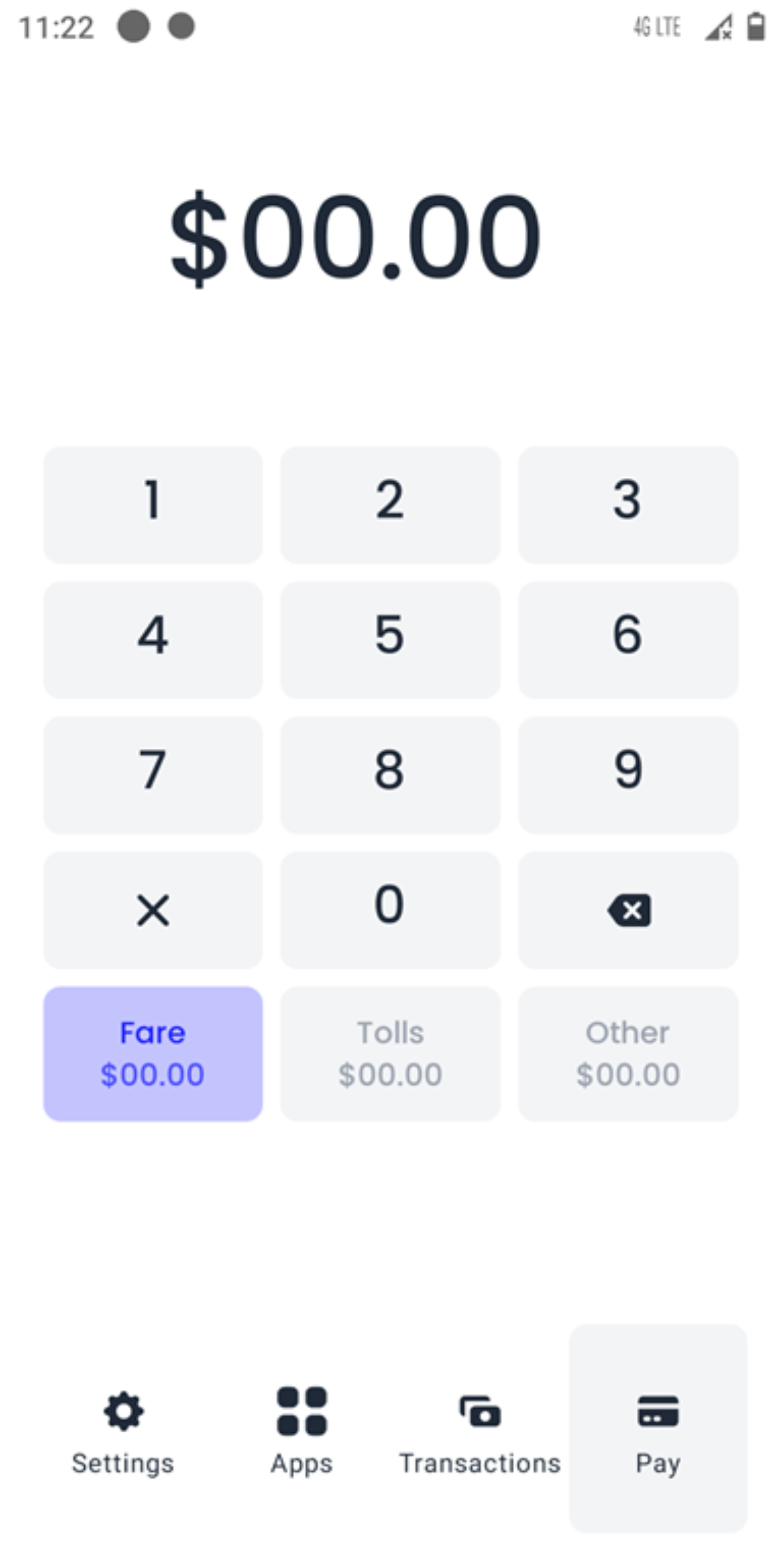The height and width of the screenshot is (1568, 782).
Task: Tap the 0 key
Action: point(390,910)
